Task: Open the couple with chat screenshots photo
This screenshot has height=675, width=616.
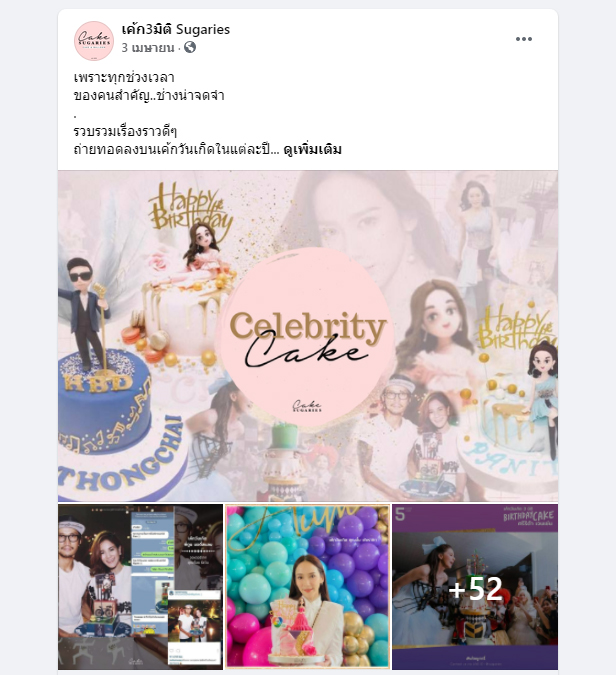Action: pos(140,586)
